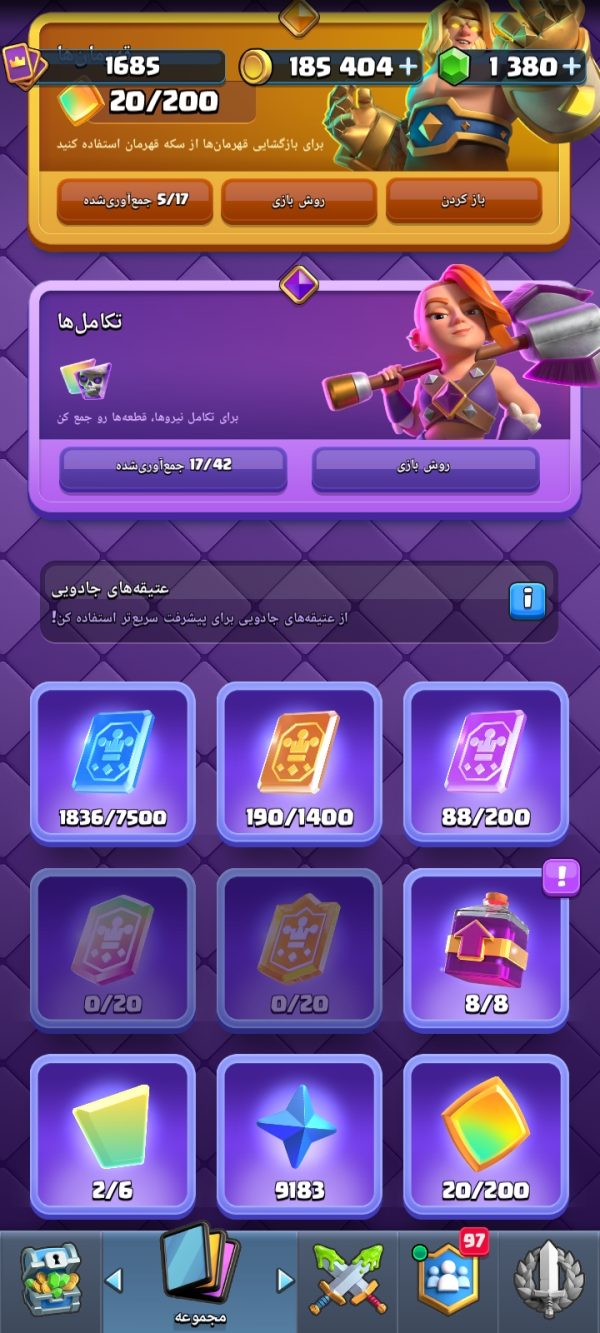The image size is (600, 1333).
Task: Switch to the battle crossed swords tab
Action: (x=348, y=1282)
